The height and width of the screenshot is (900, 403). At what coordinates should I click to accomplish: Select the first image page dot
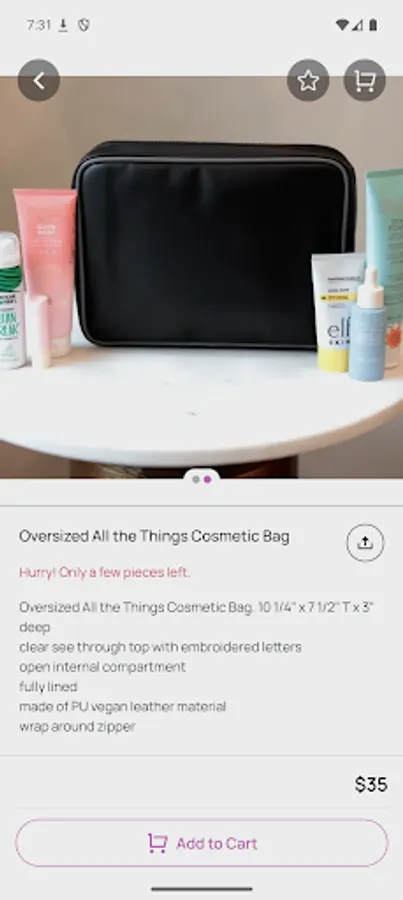point(196,479)
